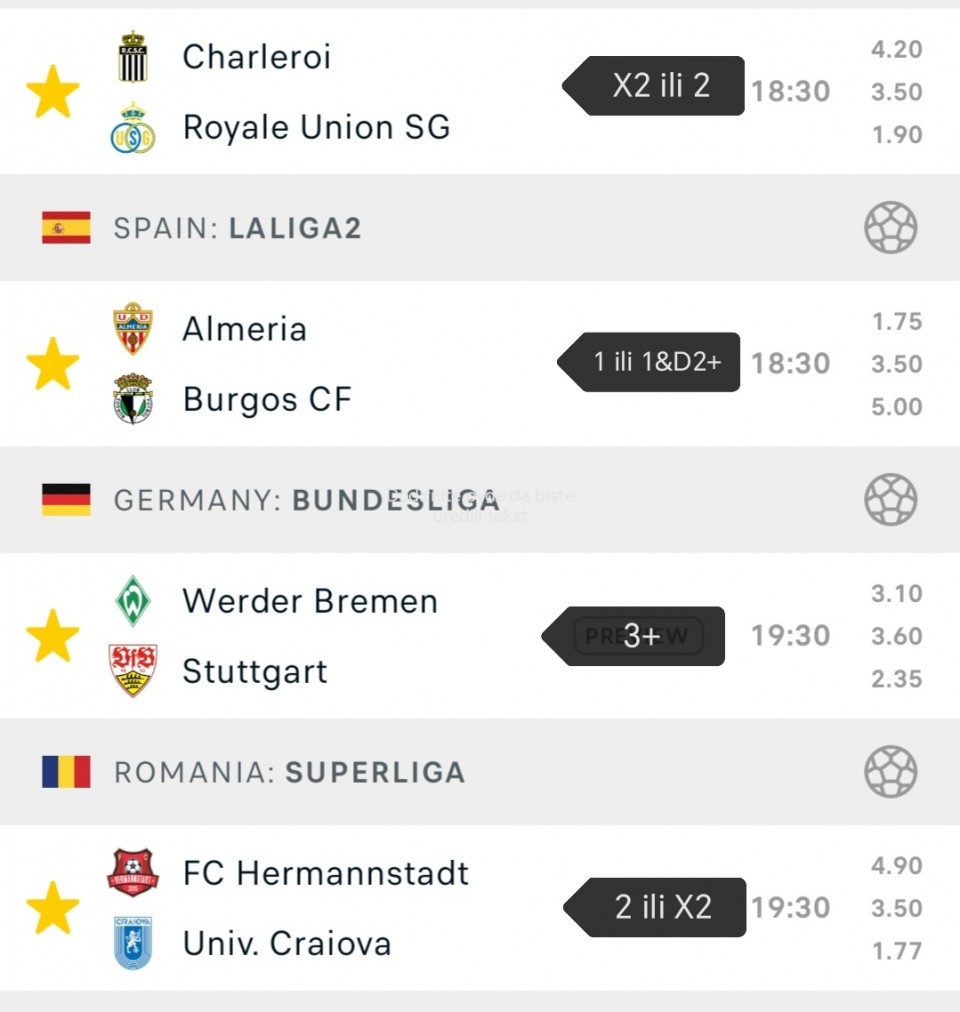The image size is (960, 1012).
Task: Open the Charleroi vs Royale Union SG match
Action: 315,92
